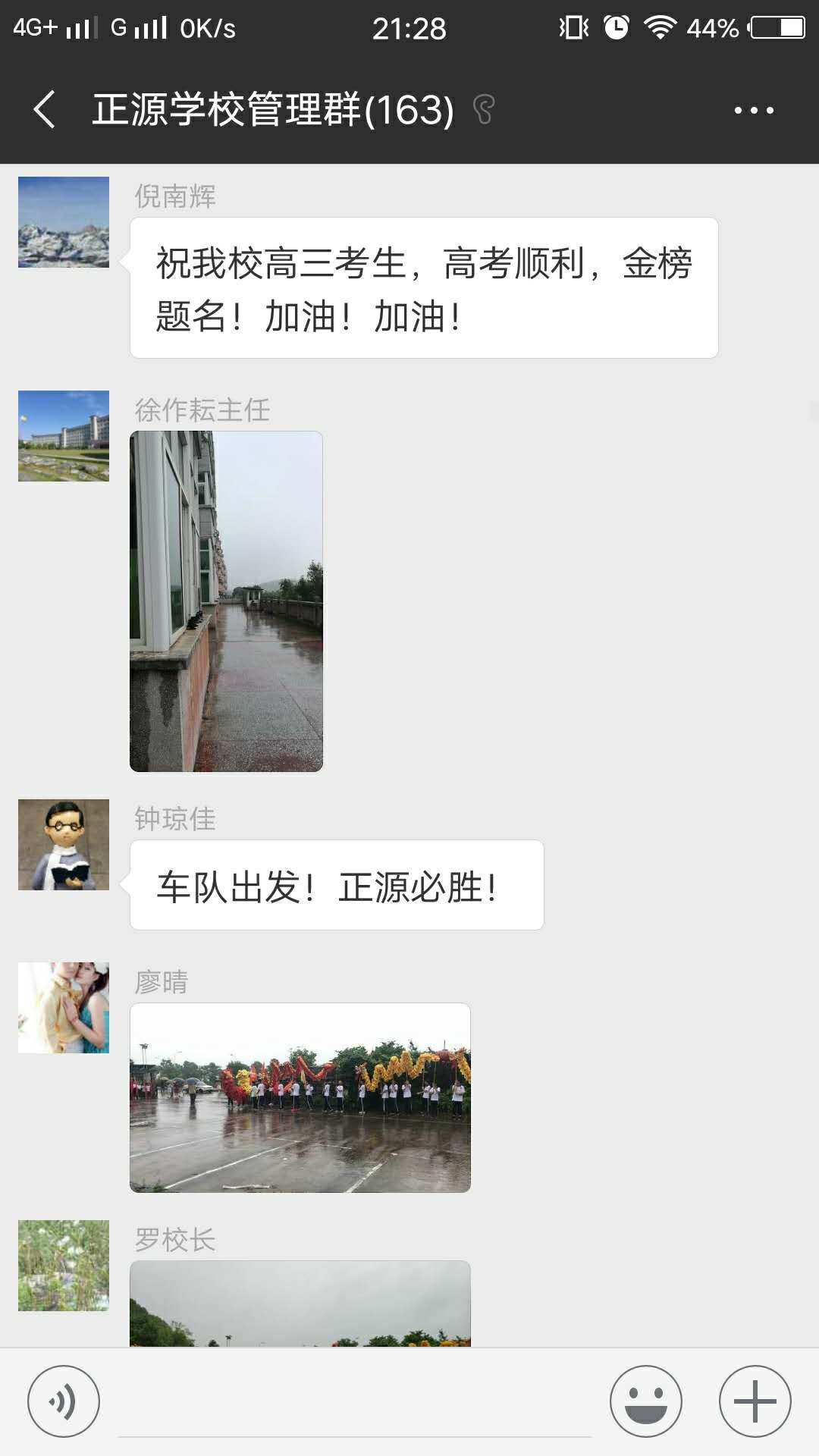Open the emoji picker
The height and width of the screenshot is (1456, 819).
(646, 1401)
